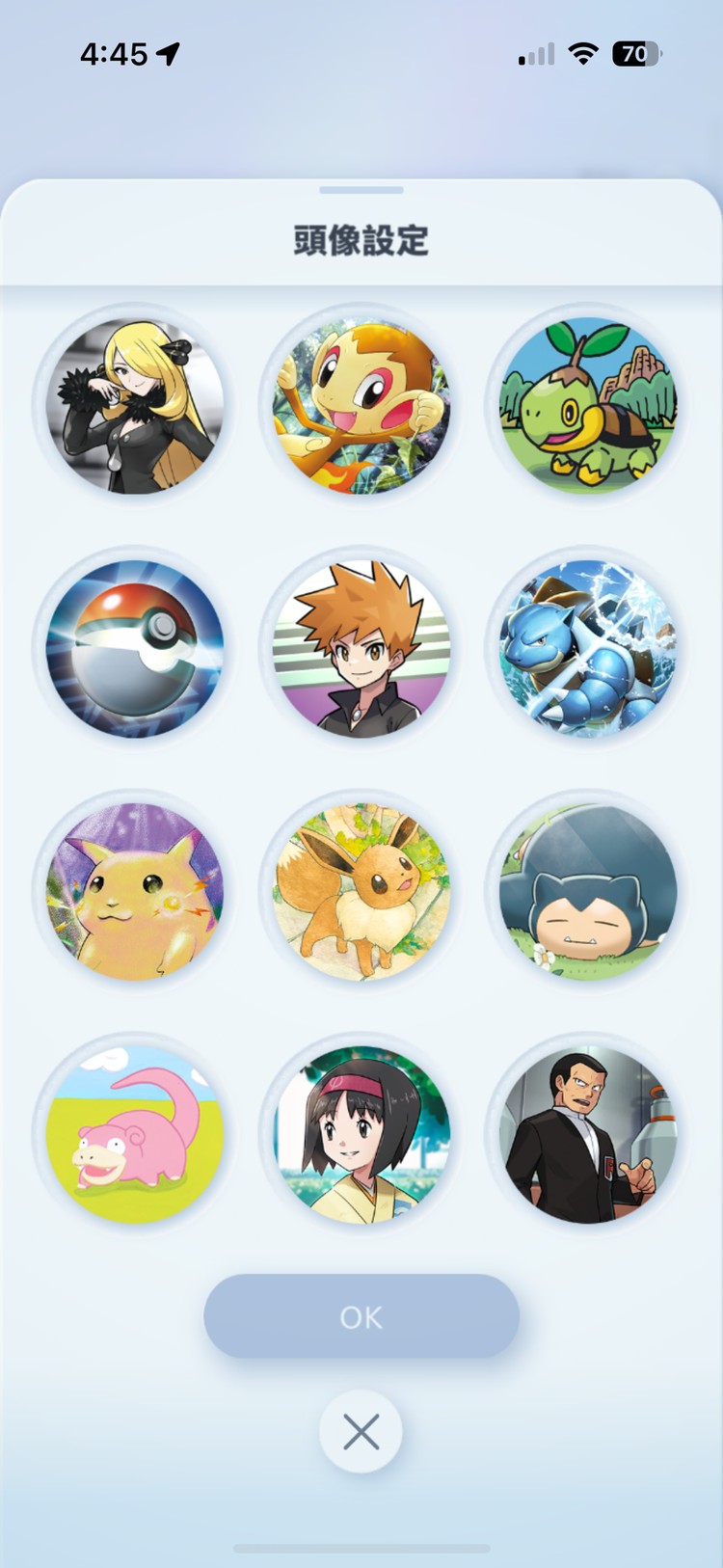Select the Poké Ball avatar
This screenshot has height=1568, width=723.
click(135, 649)
